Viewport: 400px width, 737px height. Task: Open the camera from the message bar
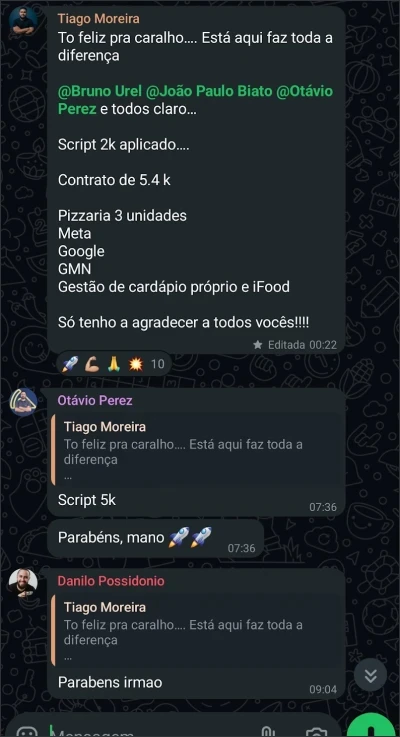(x=318, y=732)
